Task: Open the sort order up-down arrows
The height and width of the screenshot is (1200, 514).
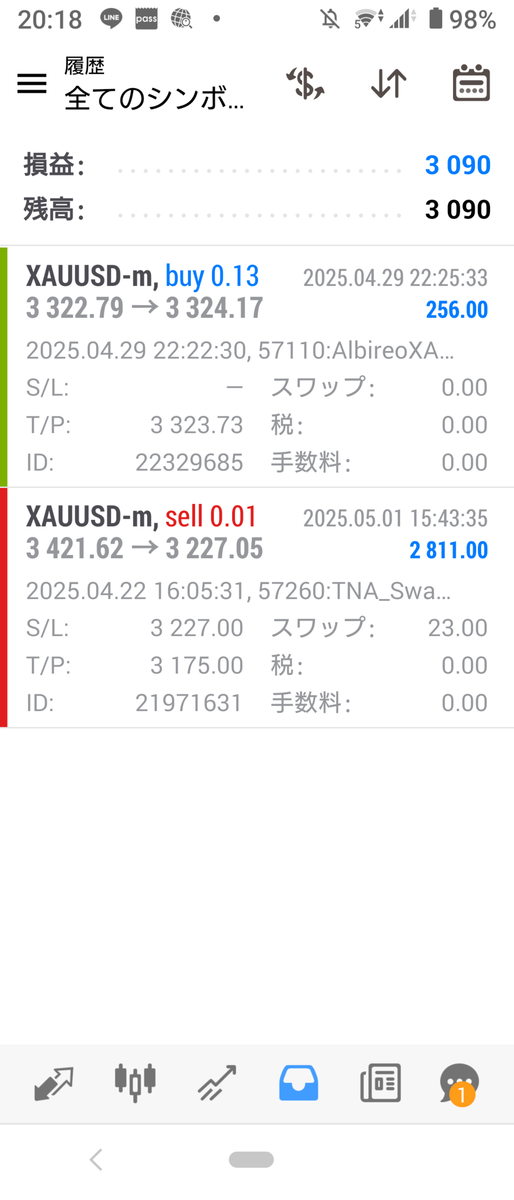Action: 388,84
